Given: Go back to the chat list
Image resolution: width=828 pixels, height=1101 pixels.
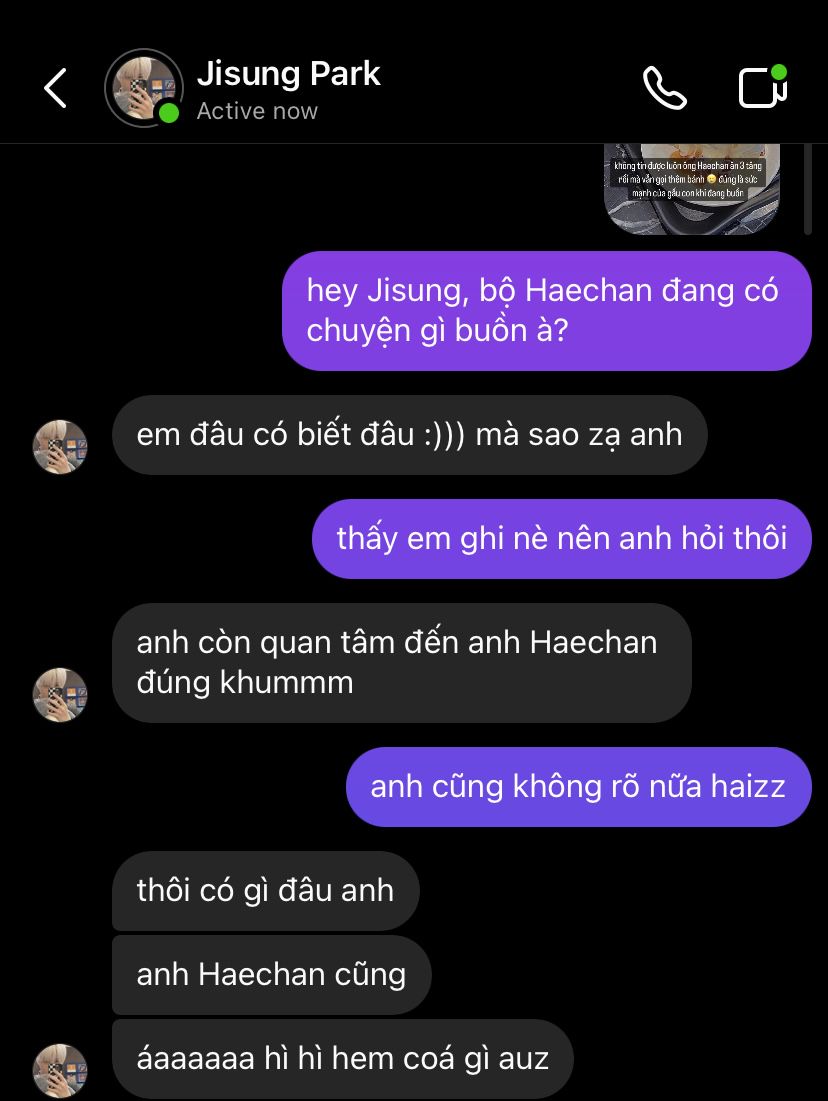Looking at the screenshot, I should pos(56,88).
